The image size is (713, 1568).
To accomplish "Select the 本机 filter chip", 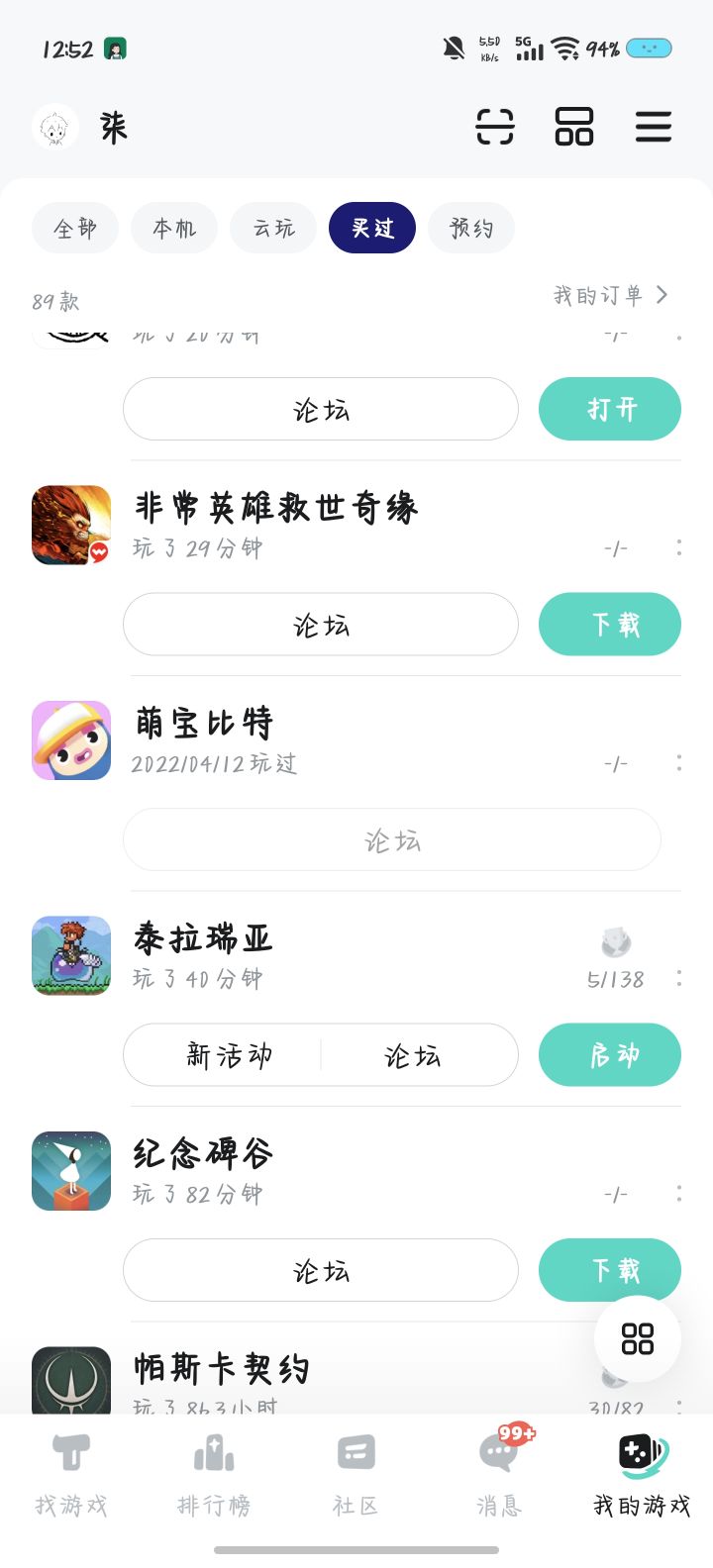I will (x=174, y=229).
